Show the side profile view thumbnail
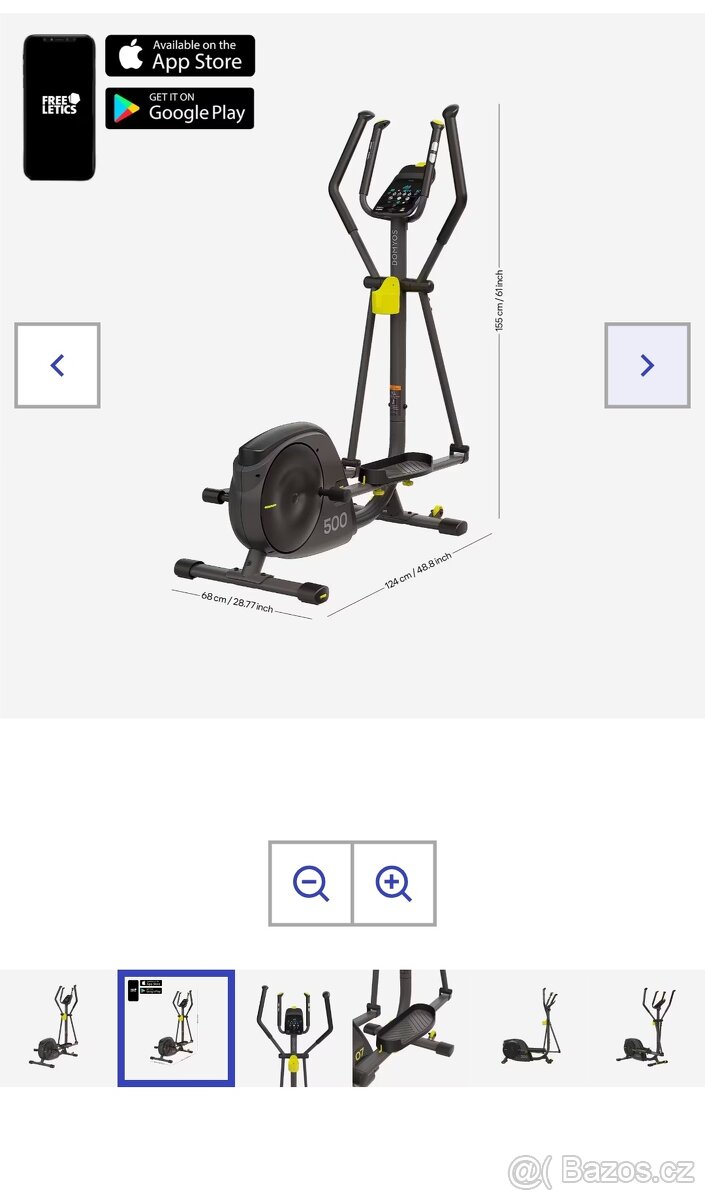Image resolution: width=705 pixels, height=1200 pixels. point(529,1028)
